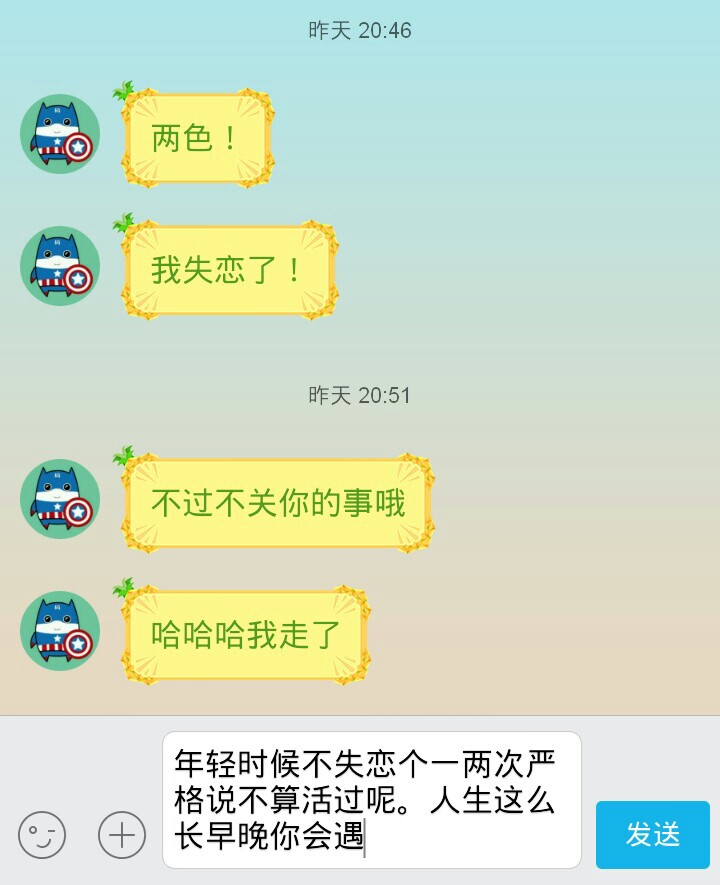The width and height of the screenshot is (720, 885).
Task: Send the message with 发送
Action: 653,834
